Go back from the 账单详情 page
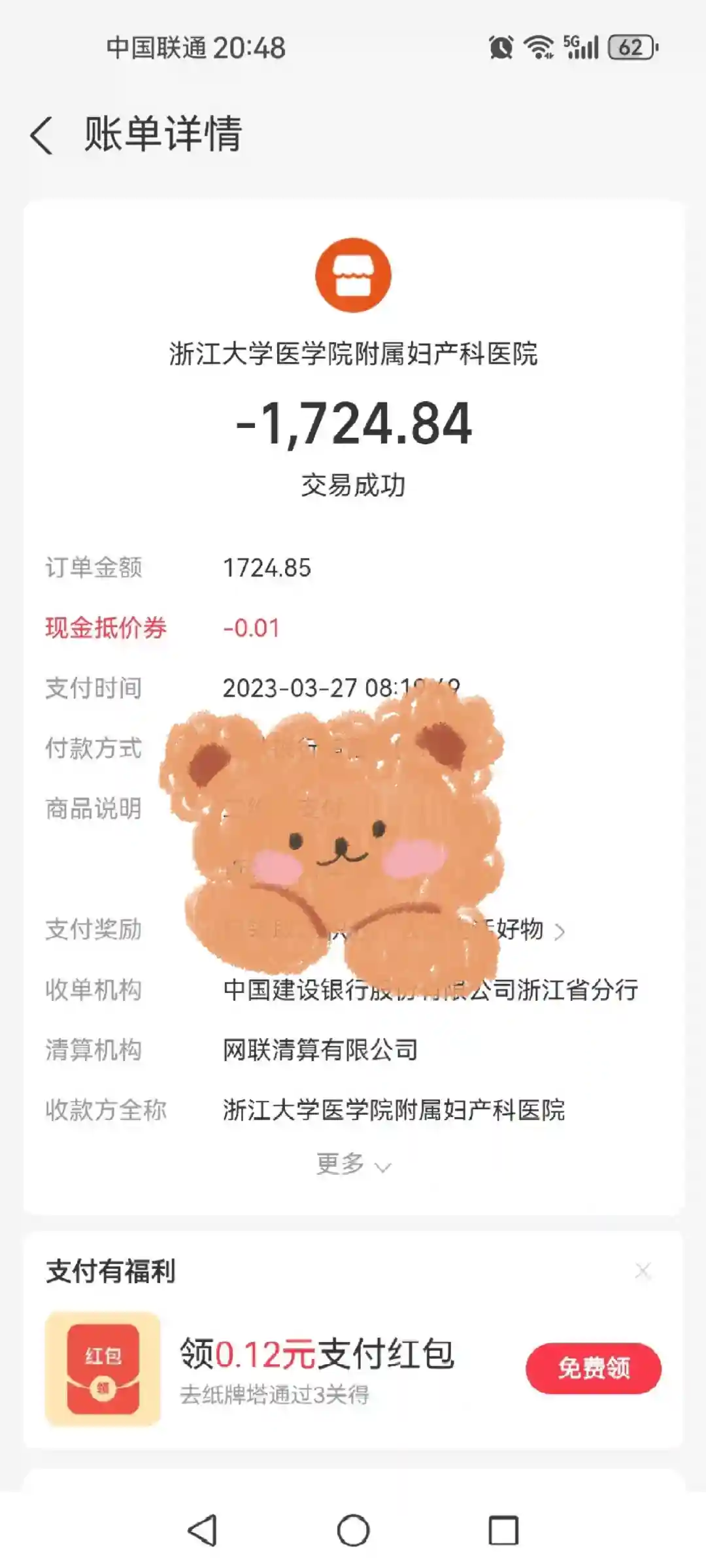The image size is (706, 1568). click(x=42, y=136)
